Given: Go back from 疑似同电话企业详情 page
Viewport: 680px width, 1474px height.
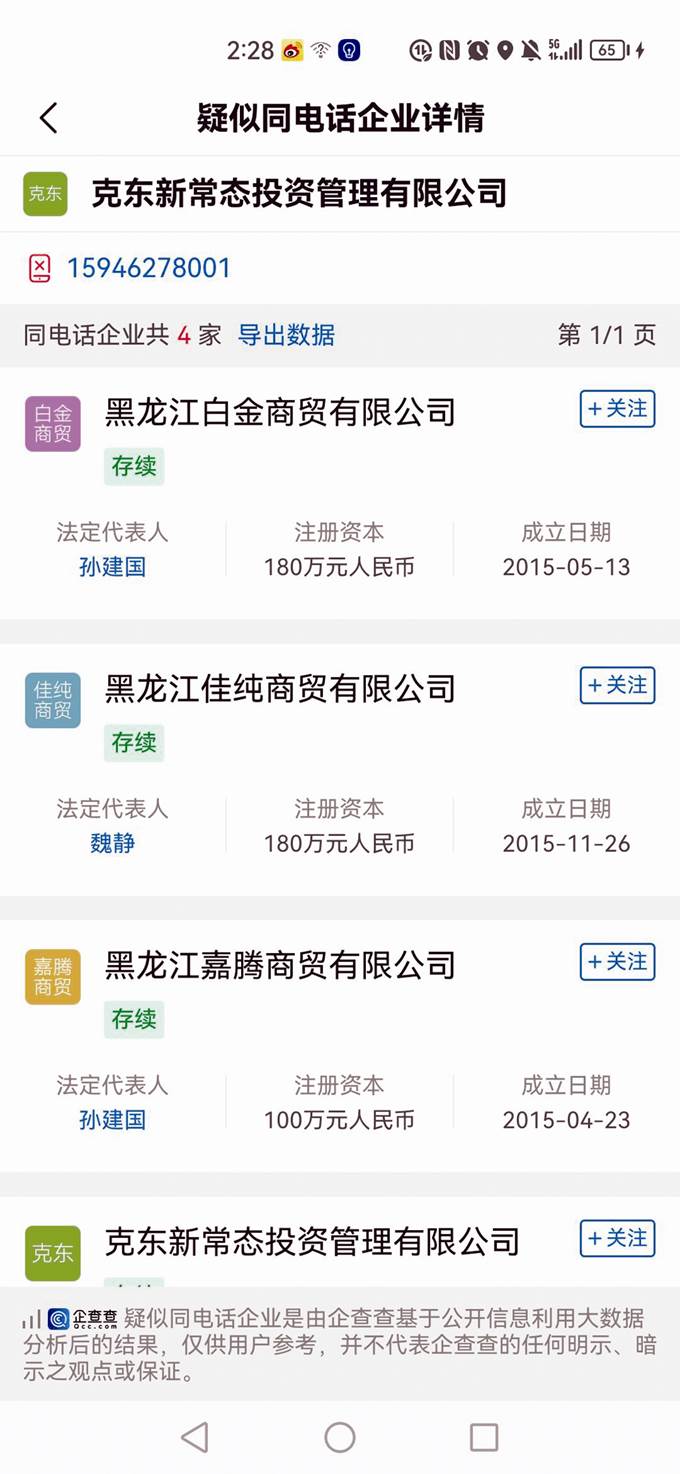Looking at the screenshot, I should coord(48,118).
